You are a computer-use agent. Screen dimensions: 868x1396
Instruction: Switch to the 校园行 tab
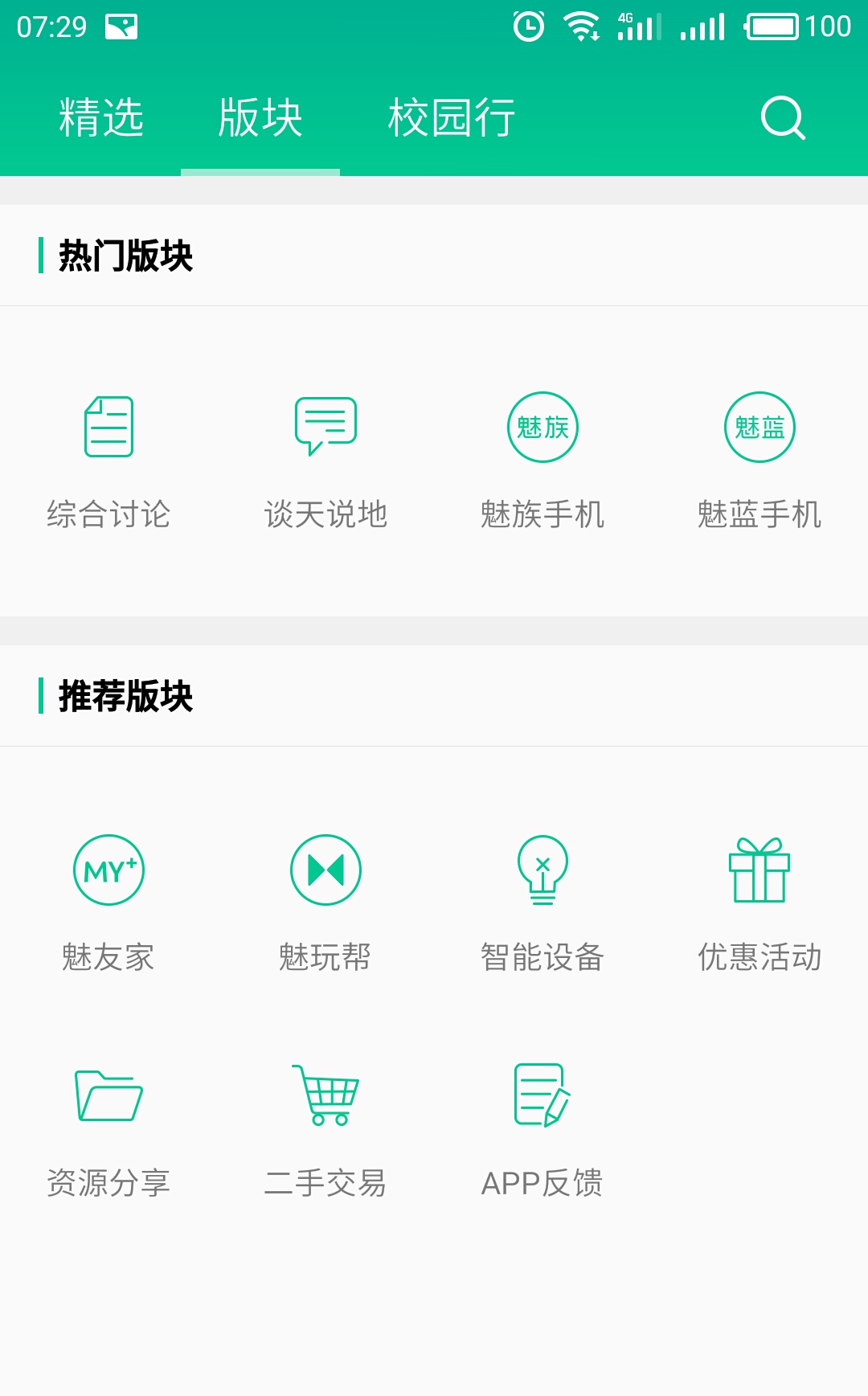point(452,117)
